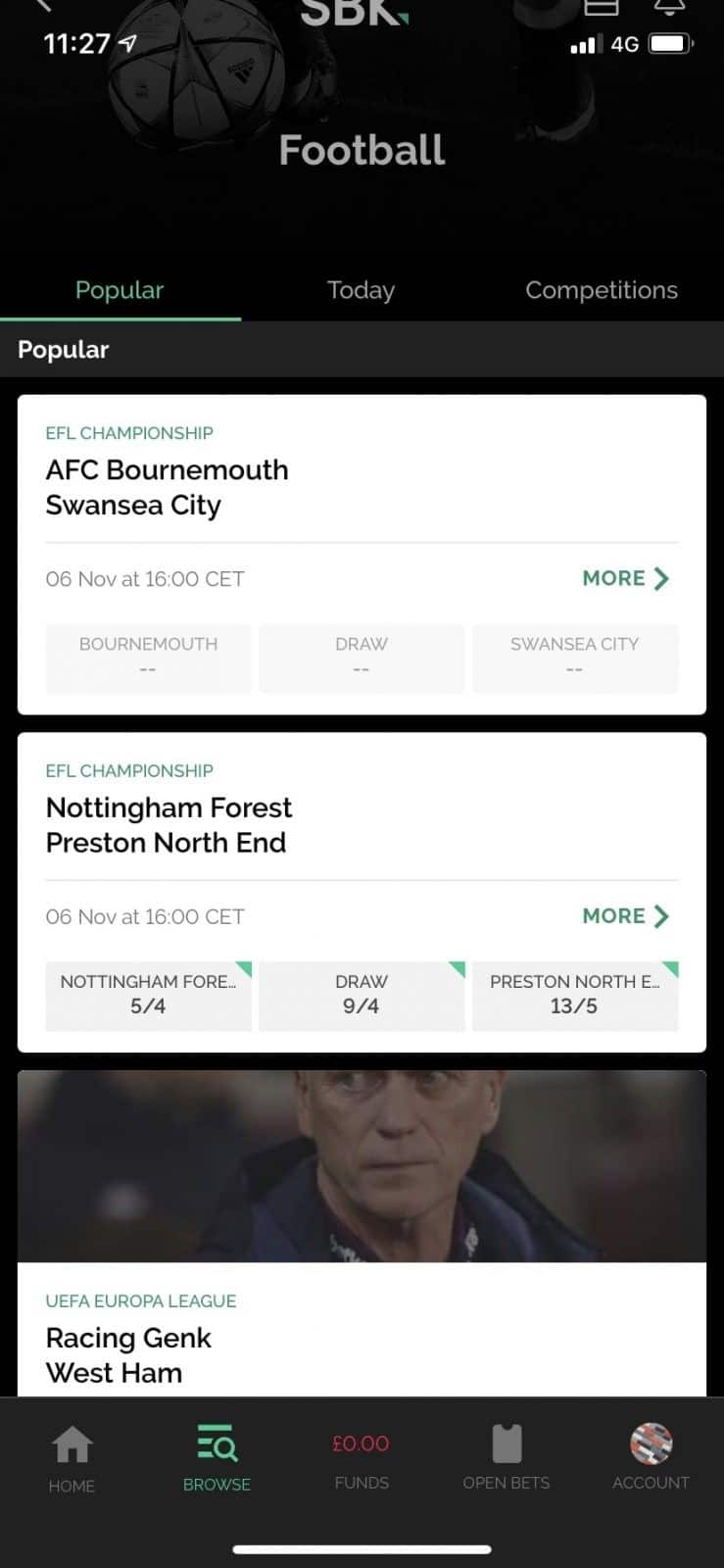Screen dimensions: 724x1568
Task: Select Draw at 9/4 odds
Action: click(362, 995)
